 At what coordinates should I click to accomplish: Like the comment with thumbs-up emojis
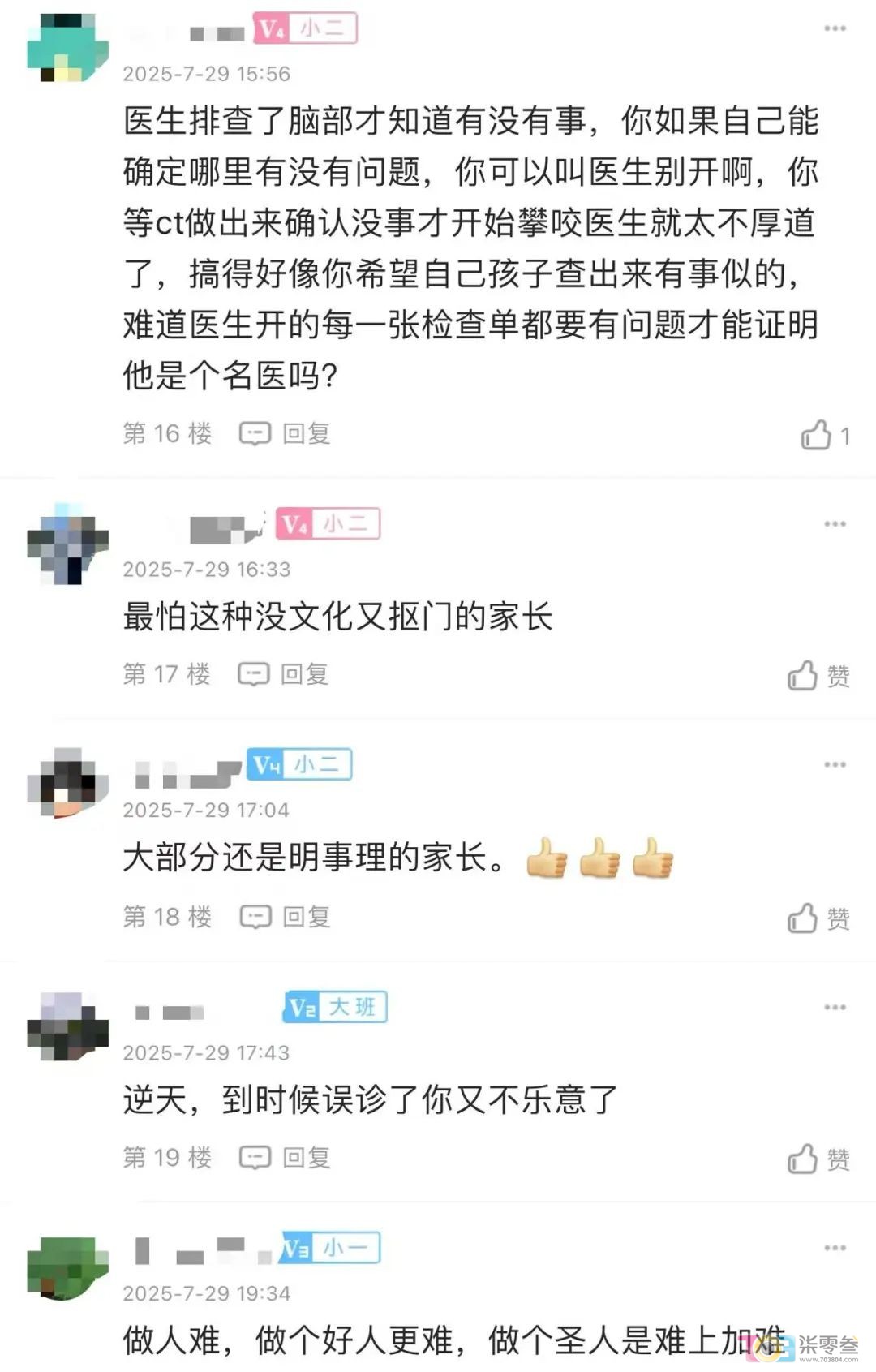[x=804, y=918]
